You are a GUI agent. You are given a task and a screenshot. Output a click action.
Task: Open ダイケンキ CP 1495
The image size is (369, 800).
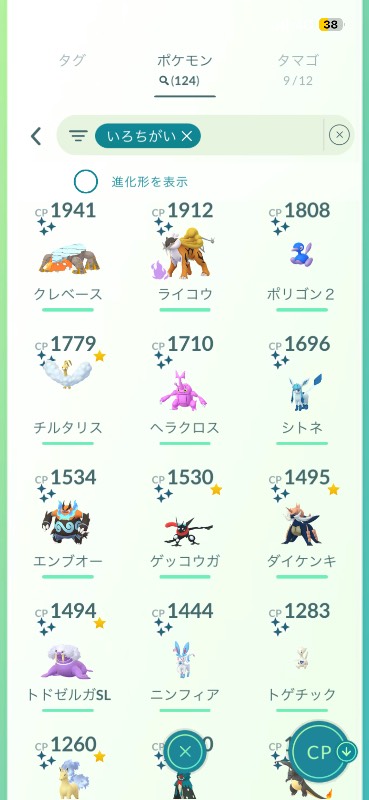(x=301, y=523)
